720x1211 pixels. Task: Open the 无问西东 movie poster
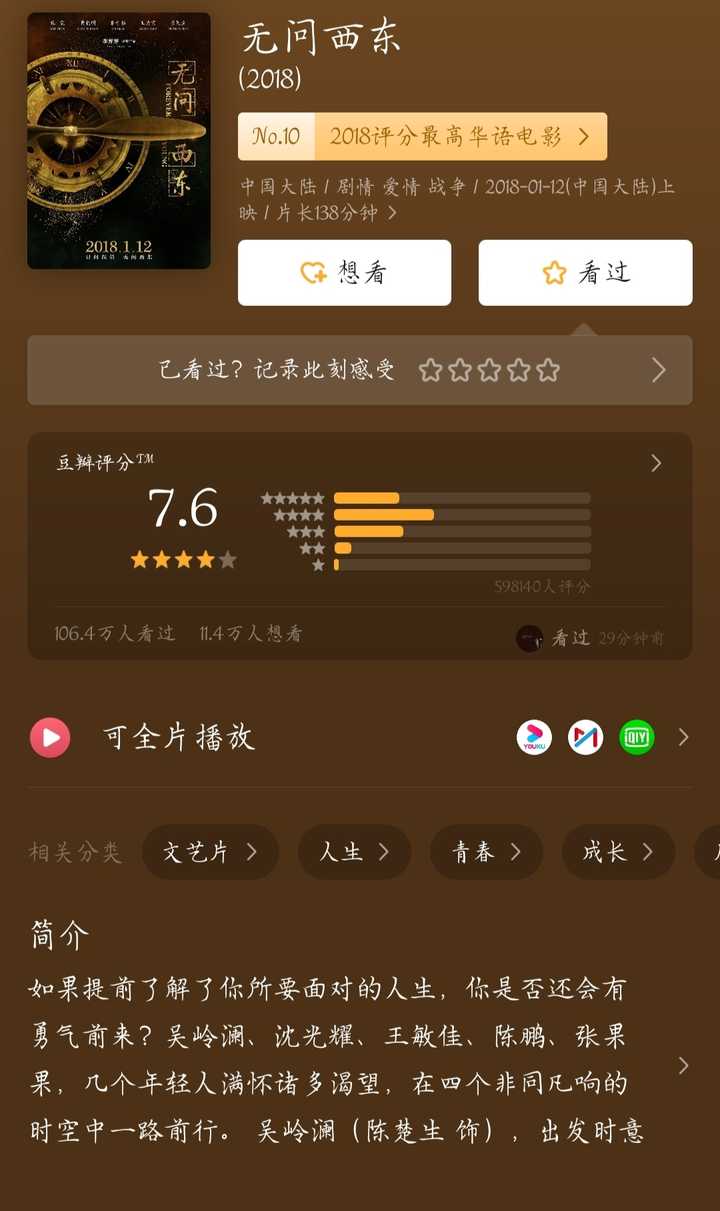point(119,141)
